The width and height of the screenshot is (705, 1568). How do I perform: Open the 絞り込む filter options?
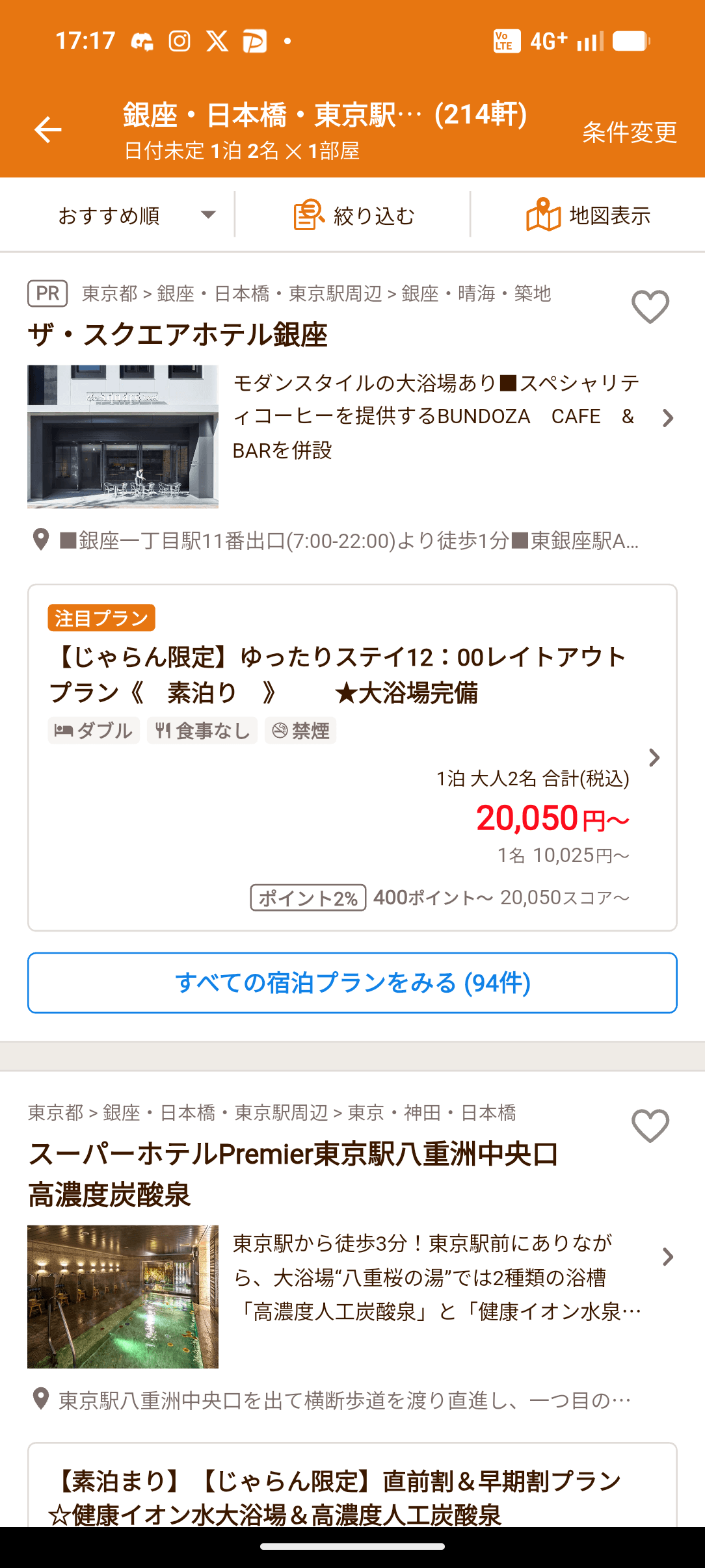[x=354, y=215]
